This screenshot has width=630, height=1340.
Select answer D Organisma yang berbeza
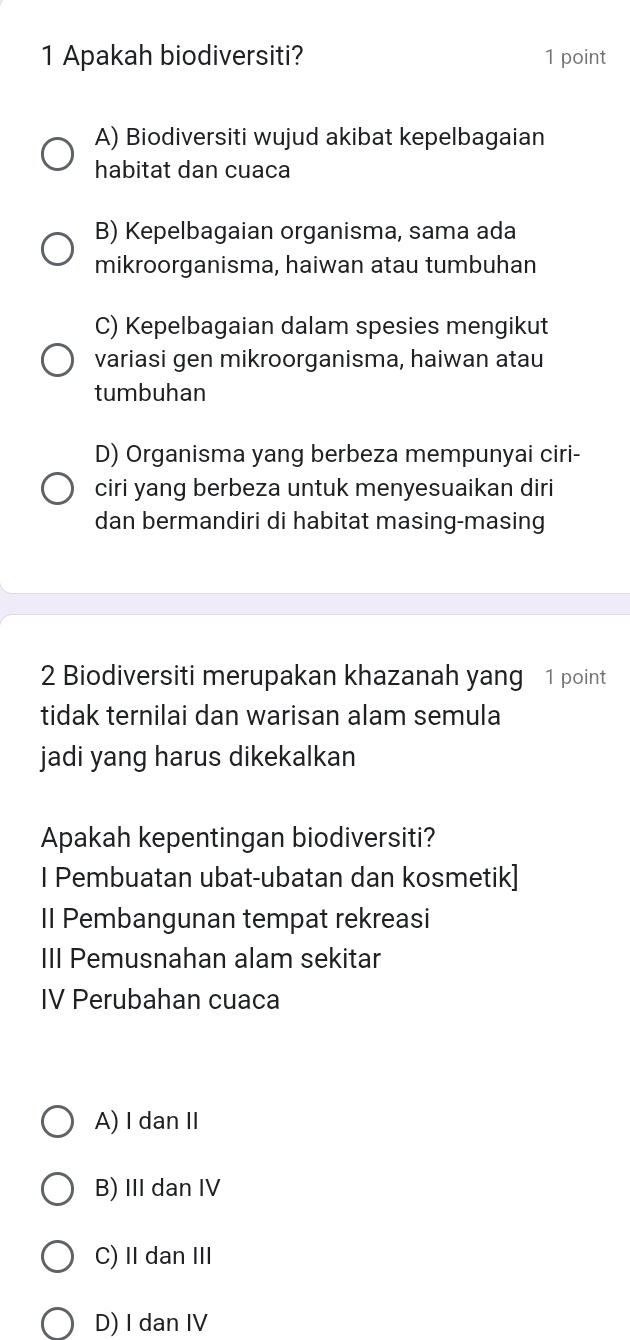[57, 489]
